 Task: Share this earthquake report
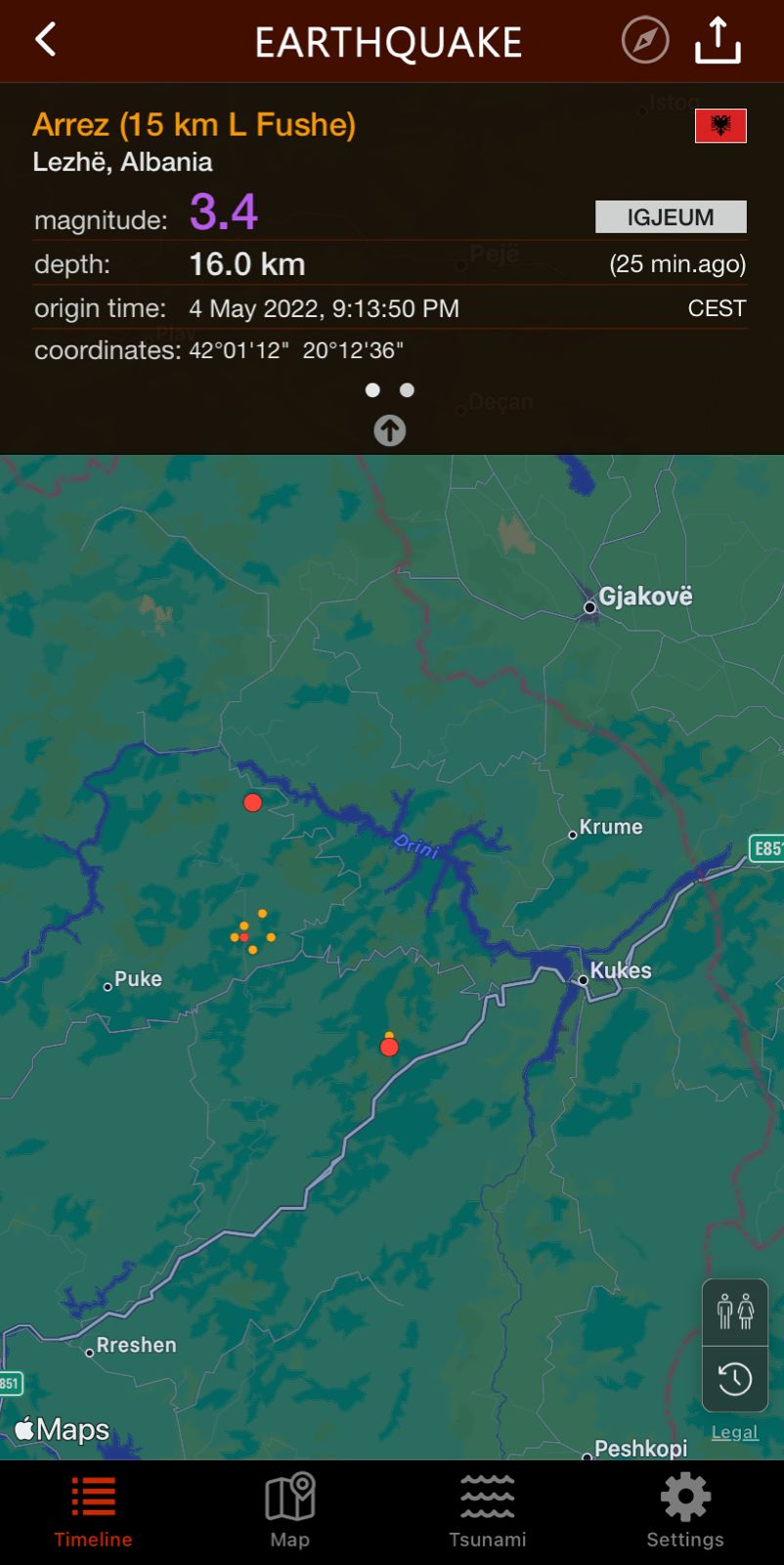click(x=718, y=41)
